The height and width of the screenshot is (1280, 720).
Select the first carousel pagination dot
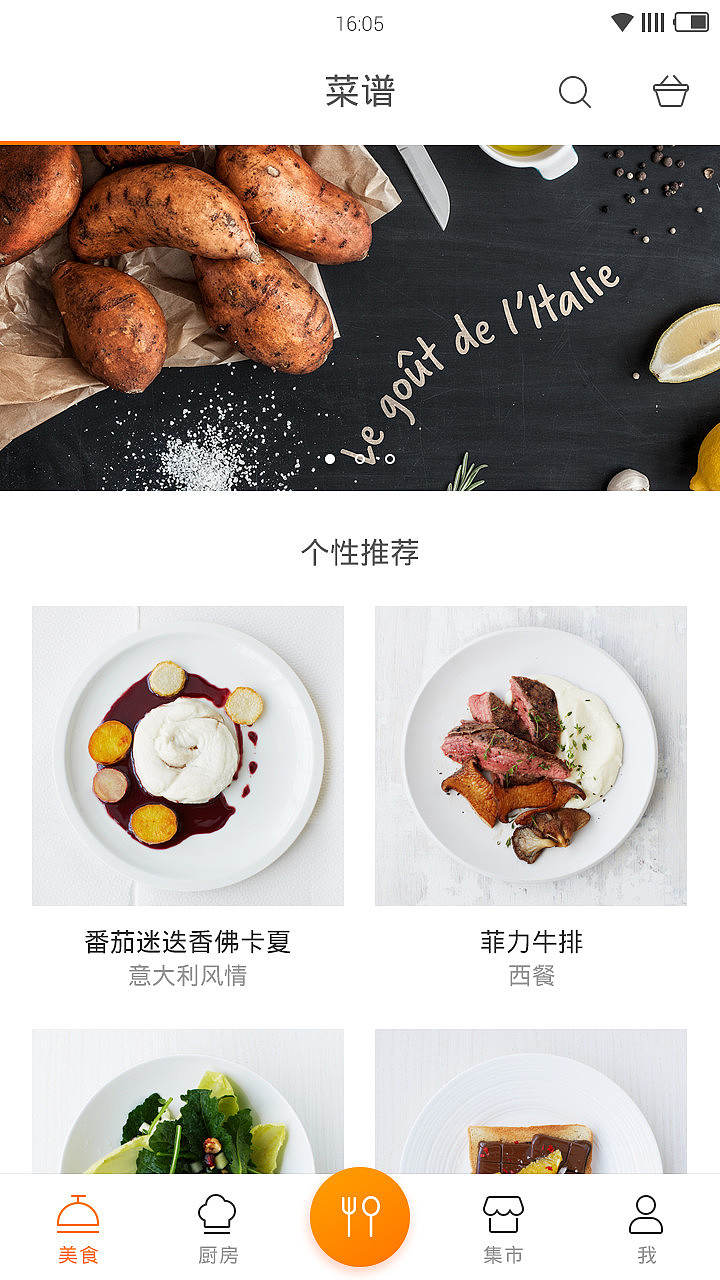pos(330,460)
